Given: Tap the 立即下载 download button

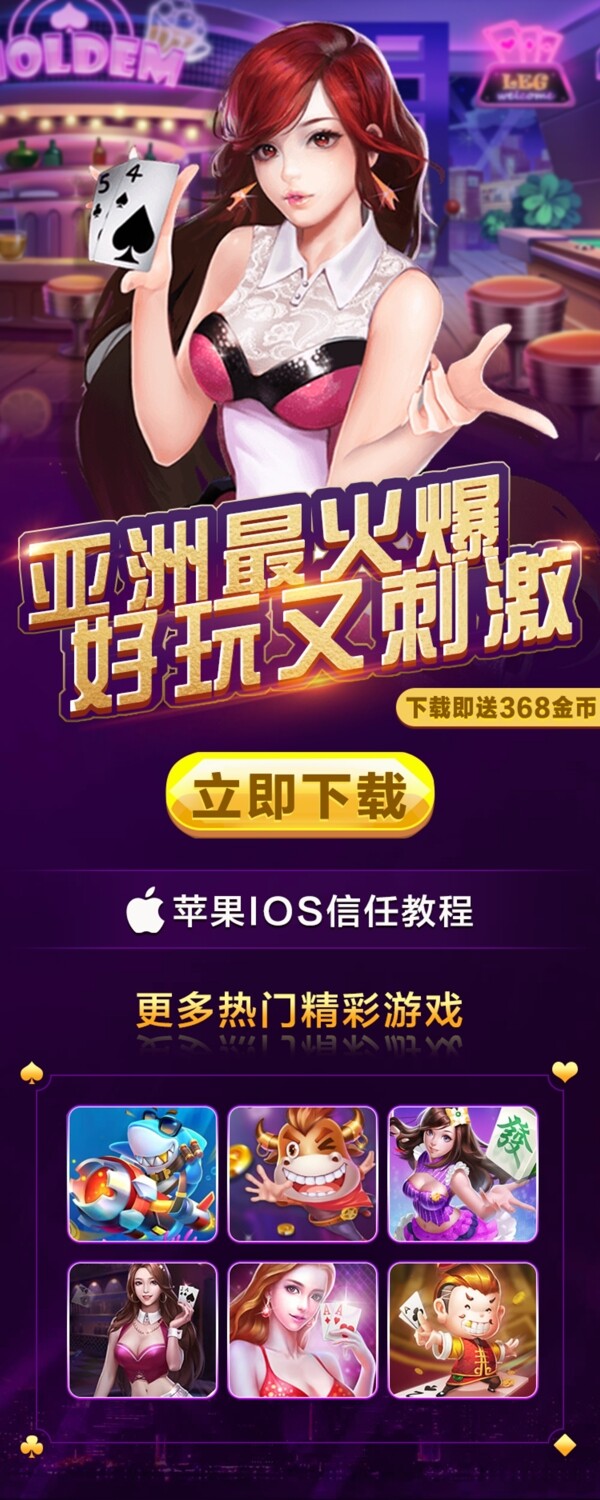Looking at the screenshot, I should click(x=299, y=796).
